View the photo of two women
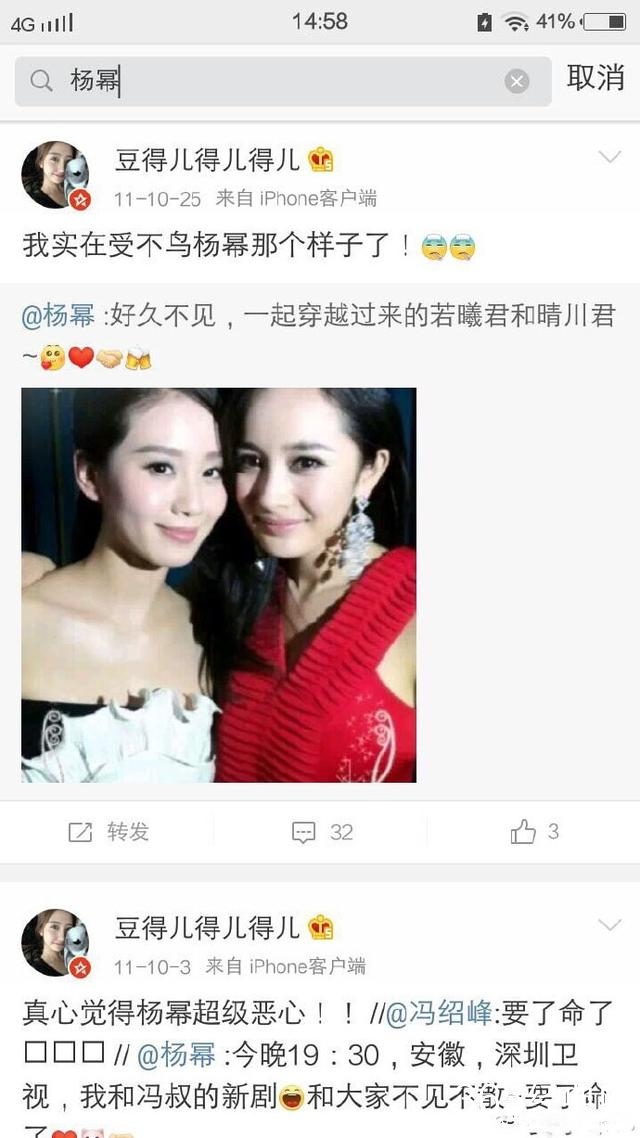Image resolution: width=640 pixels, height=1138 pixels. pos(219,585)
